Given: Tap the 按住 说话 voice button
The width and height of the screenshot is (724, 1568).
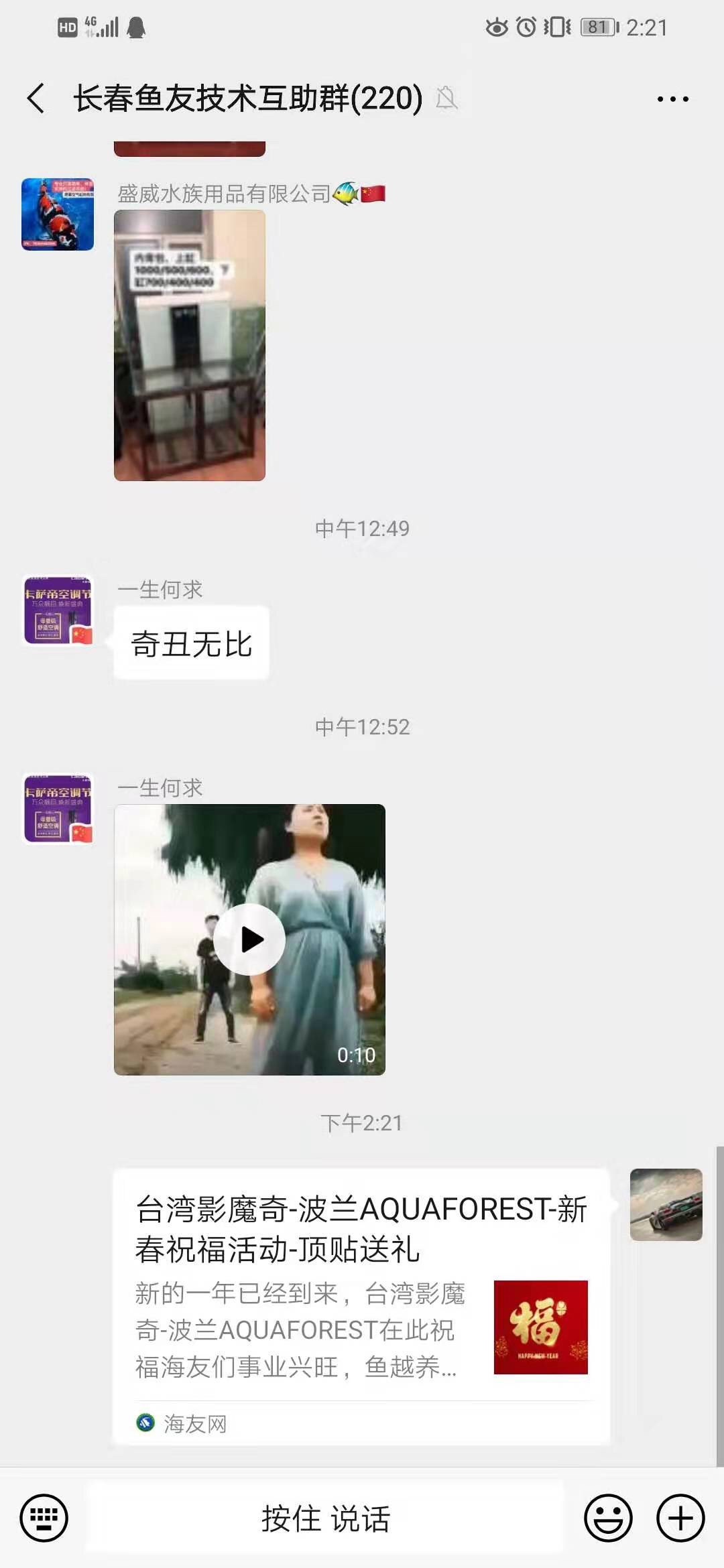Looking at the screenshot, I should point(326,1518).
